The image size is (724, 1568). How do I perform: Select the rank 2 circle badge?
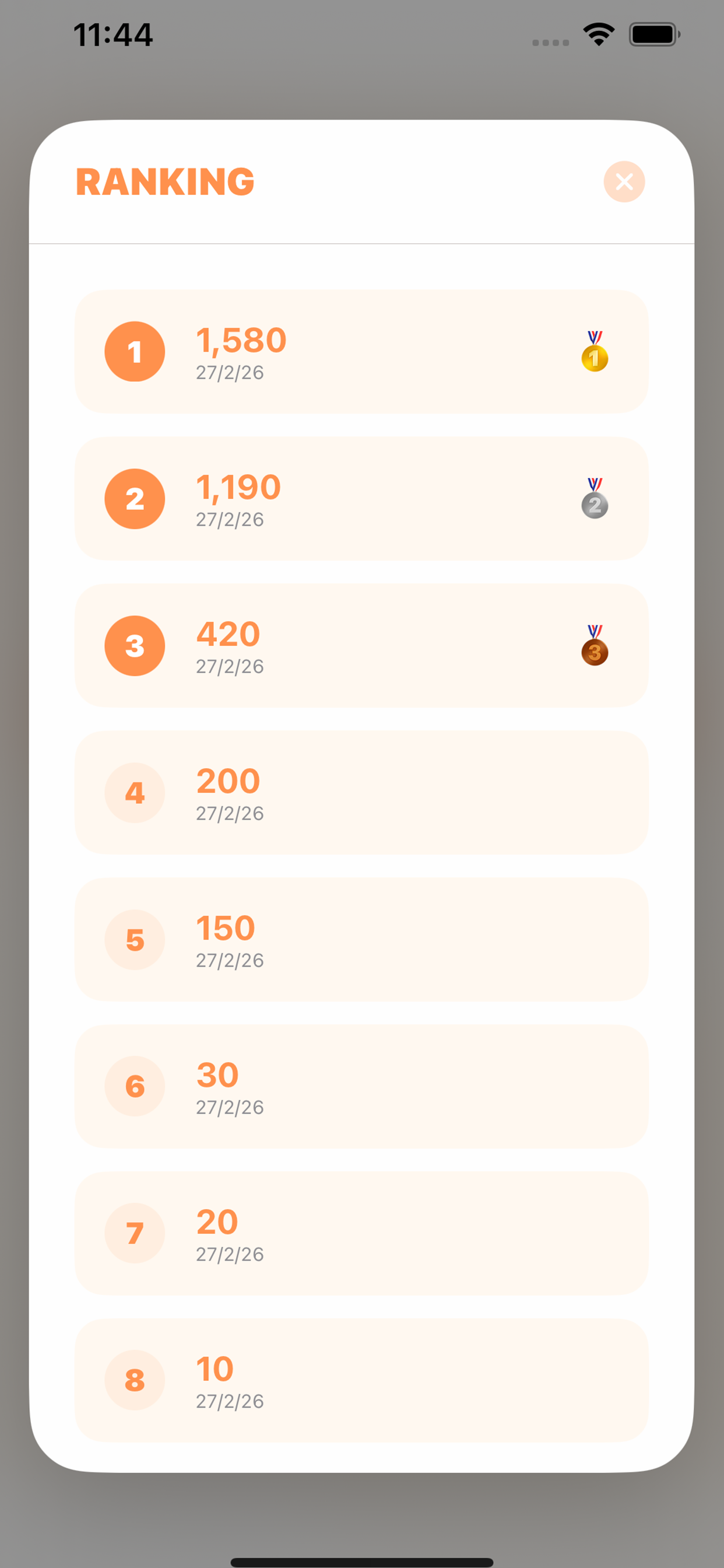pos(135,499)
